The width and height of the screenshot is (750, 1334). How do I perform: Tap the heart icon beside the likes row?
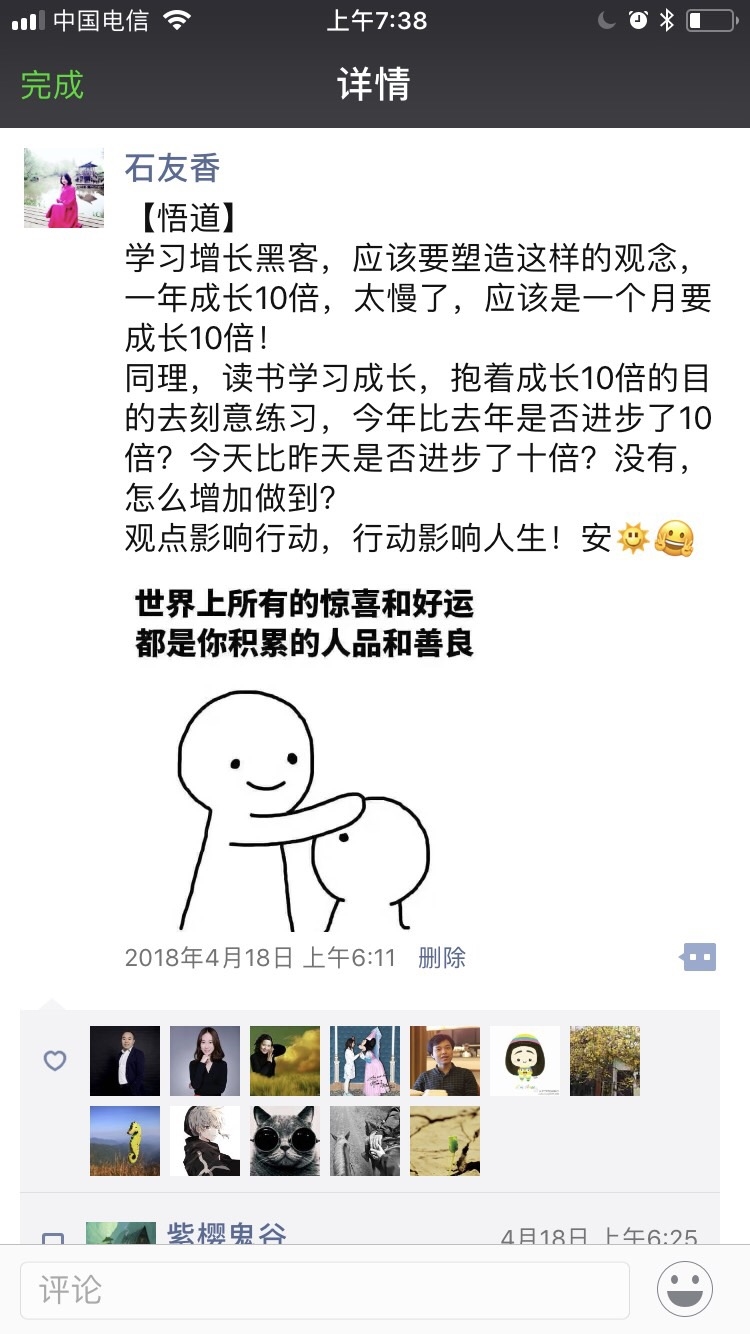pyautogui.click(x=55, y=1061)
